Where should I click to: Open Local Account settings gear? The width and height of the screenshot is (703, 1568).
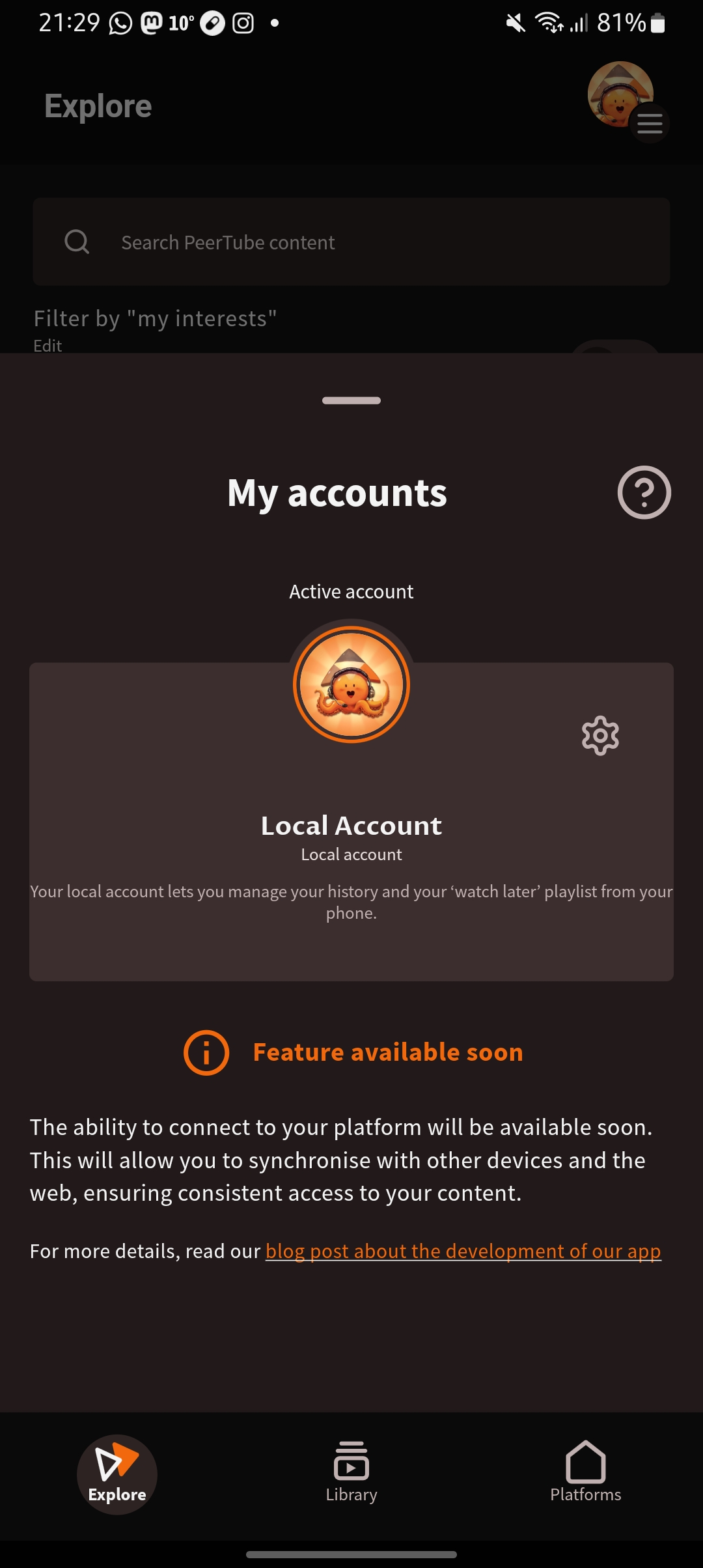(x=600, y=736)
